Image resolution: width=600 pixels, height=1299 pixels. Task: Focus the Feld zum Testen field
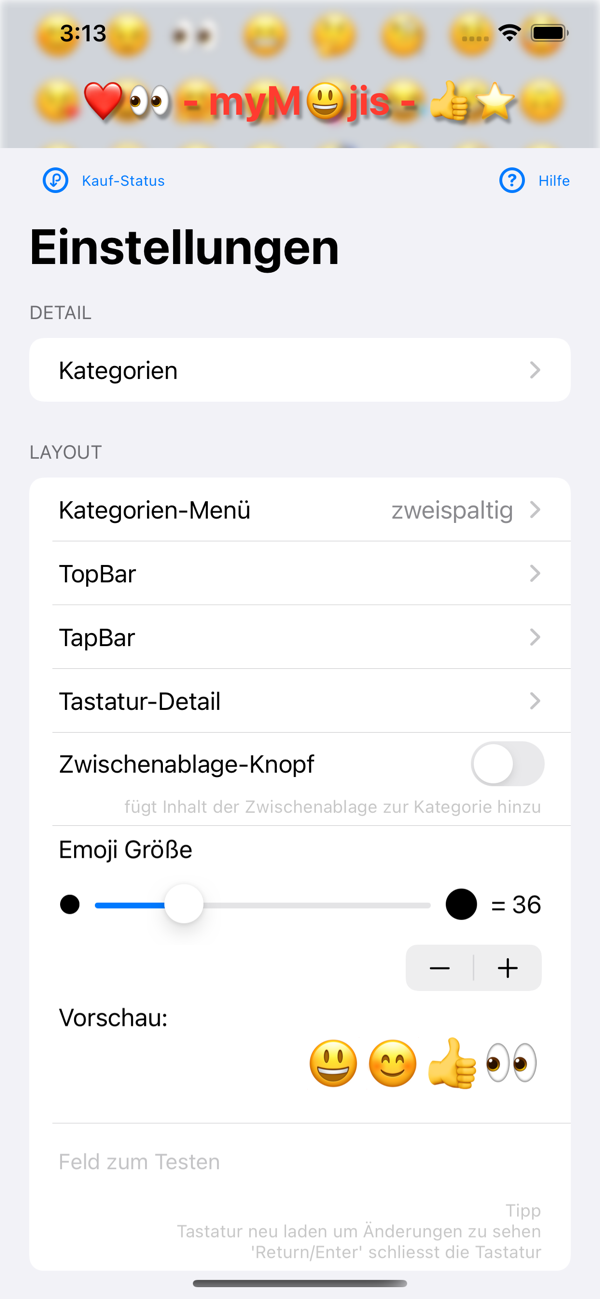(x=300, y=1162)
